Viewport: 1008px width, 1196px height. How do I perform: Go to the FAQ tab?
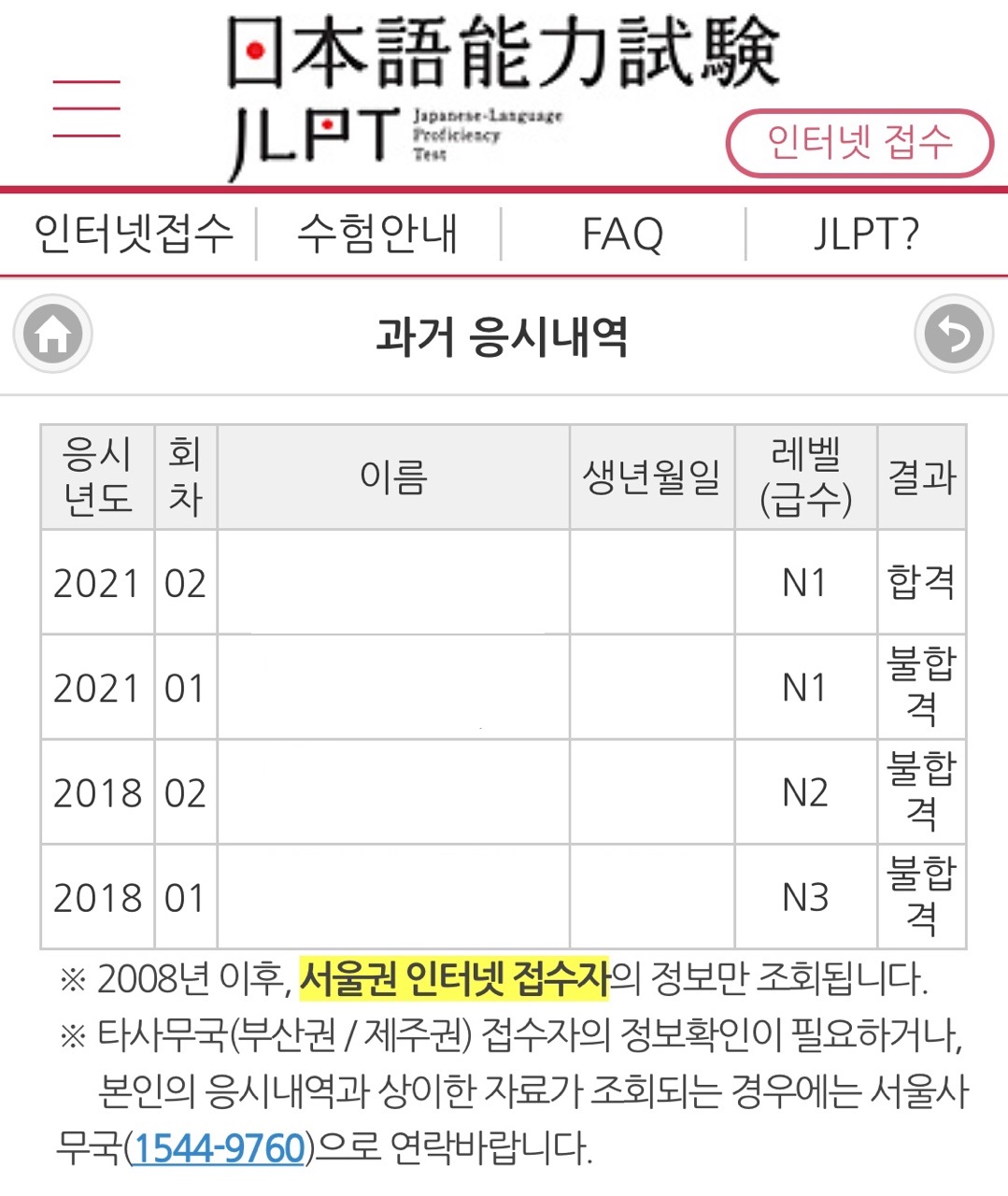click(x=622, y=234)
